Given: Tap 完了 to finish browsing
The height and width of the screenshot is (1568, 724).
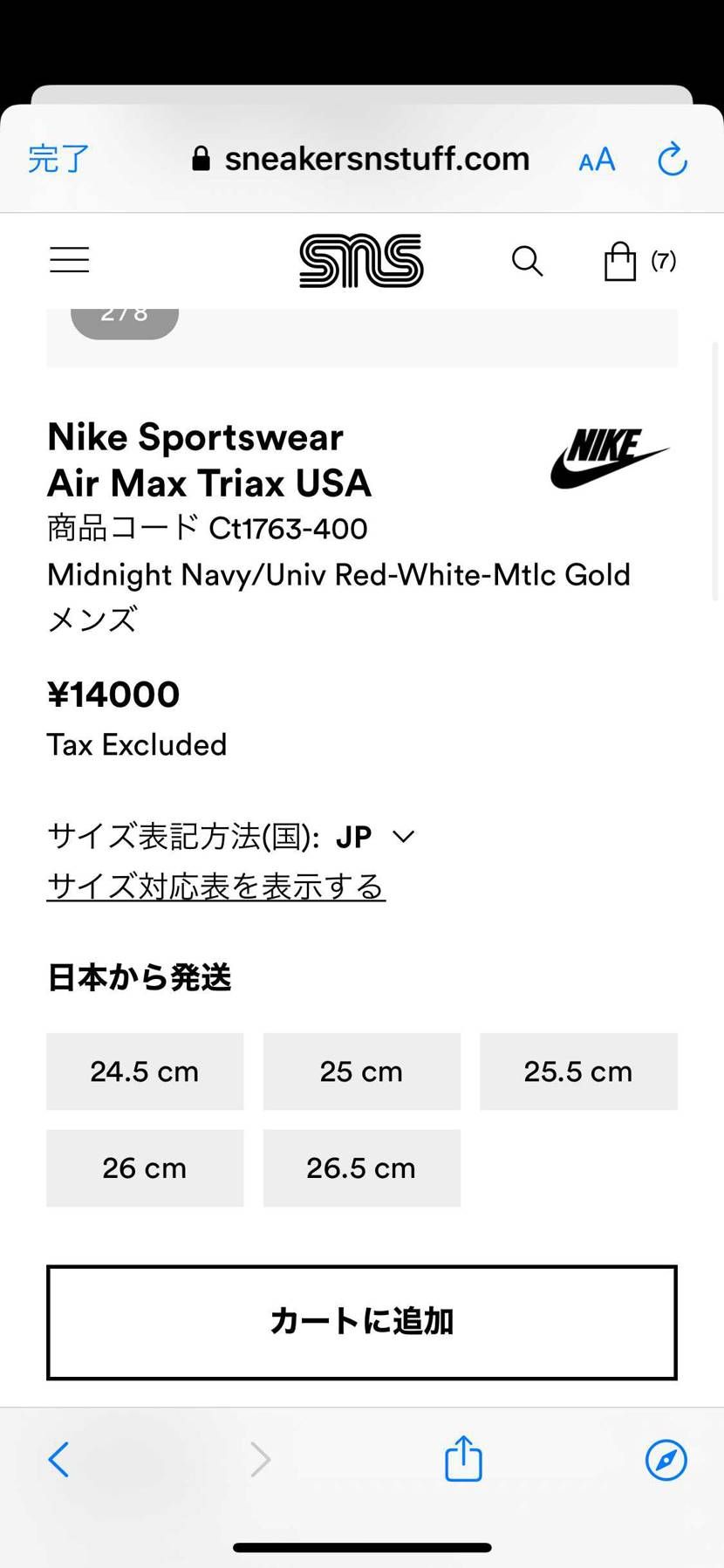Looking at the screenshot, I should point(58,158).
